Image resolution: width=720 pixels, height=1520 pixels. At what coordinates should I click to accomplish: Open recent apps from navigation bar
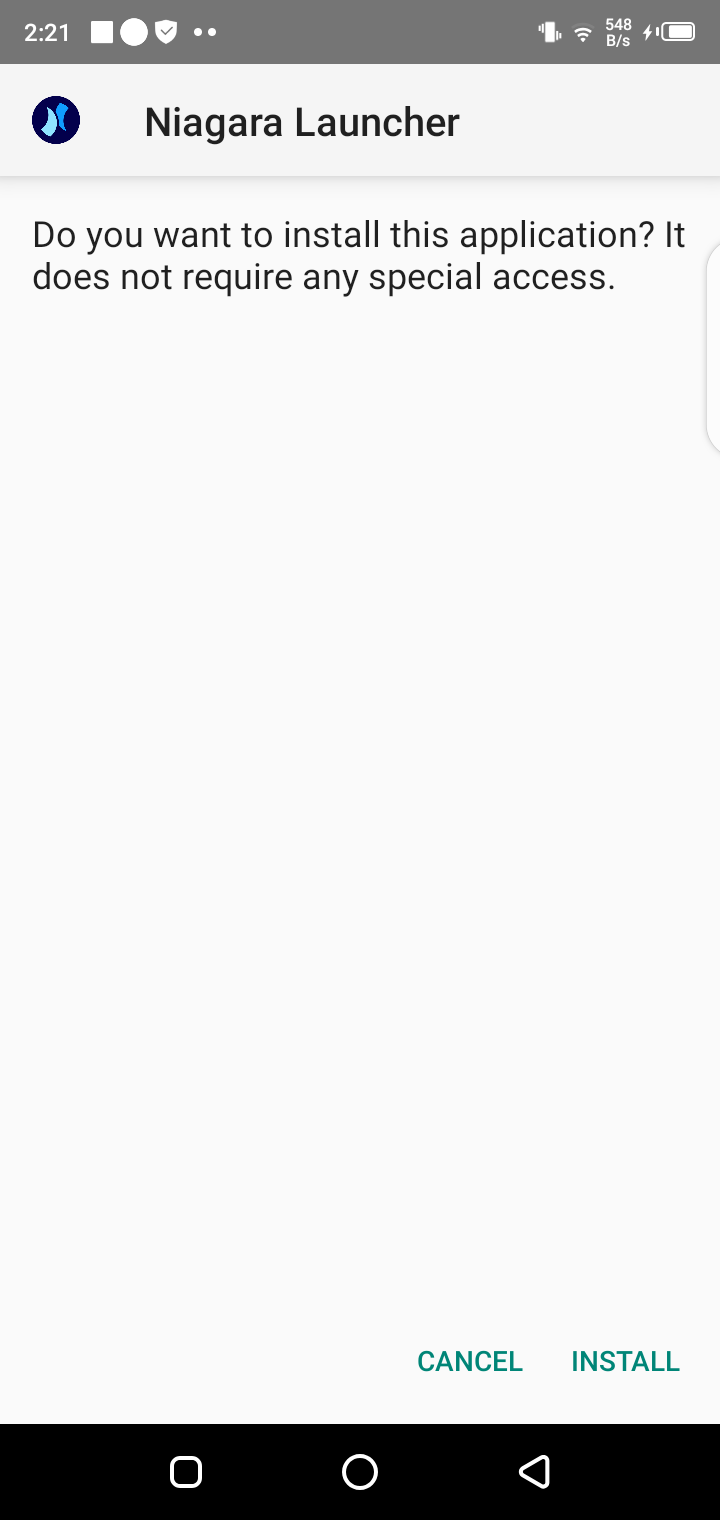(x=186, y=1471)
